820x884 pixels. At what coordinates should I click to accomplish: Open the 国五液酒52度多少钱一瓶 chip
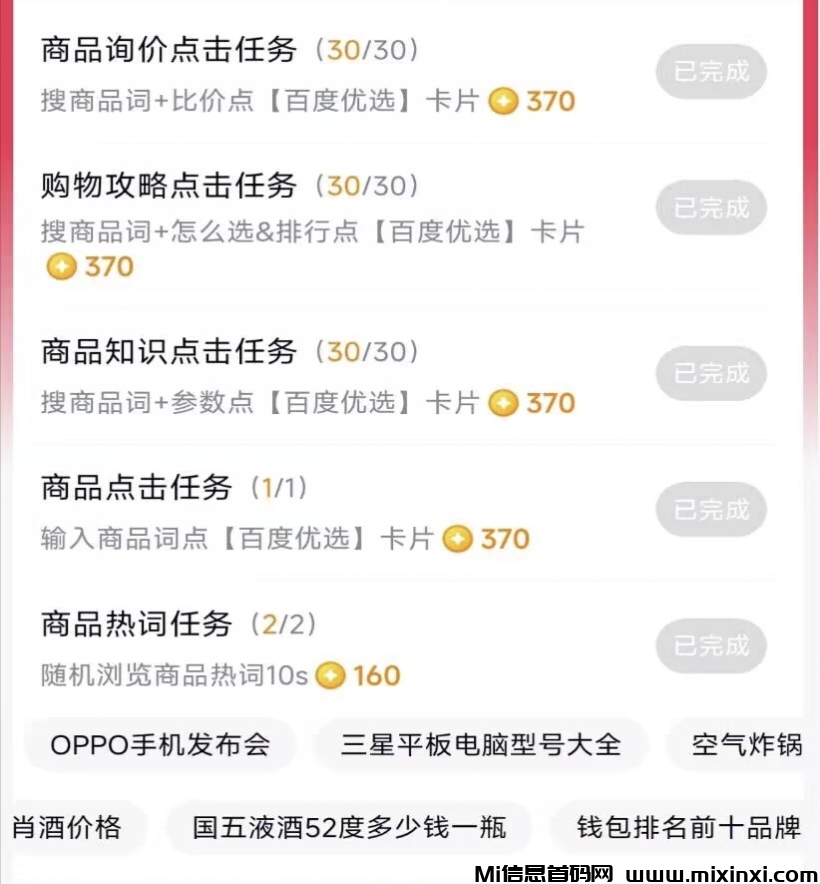tap(349, 827)
